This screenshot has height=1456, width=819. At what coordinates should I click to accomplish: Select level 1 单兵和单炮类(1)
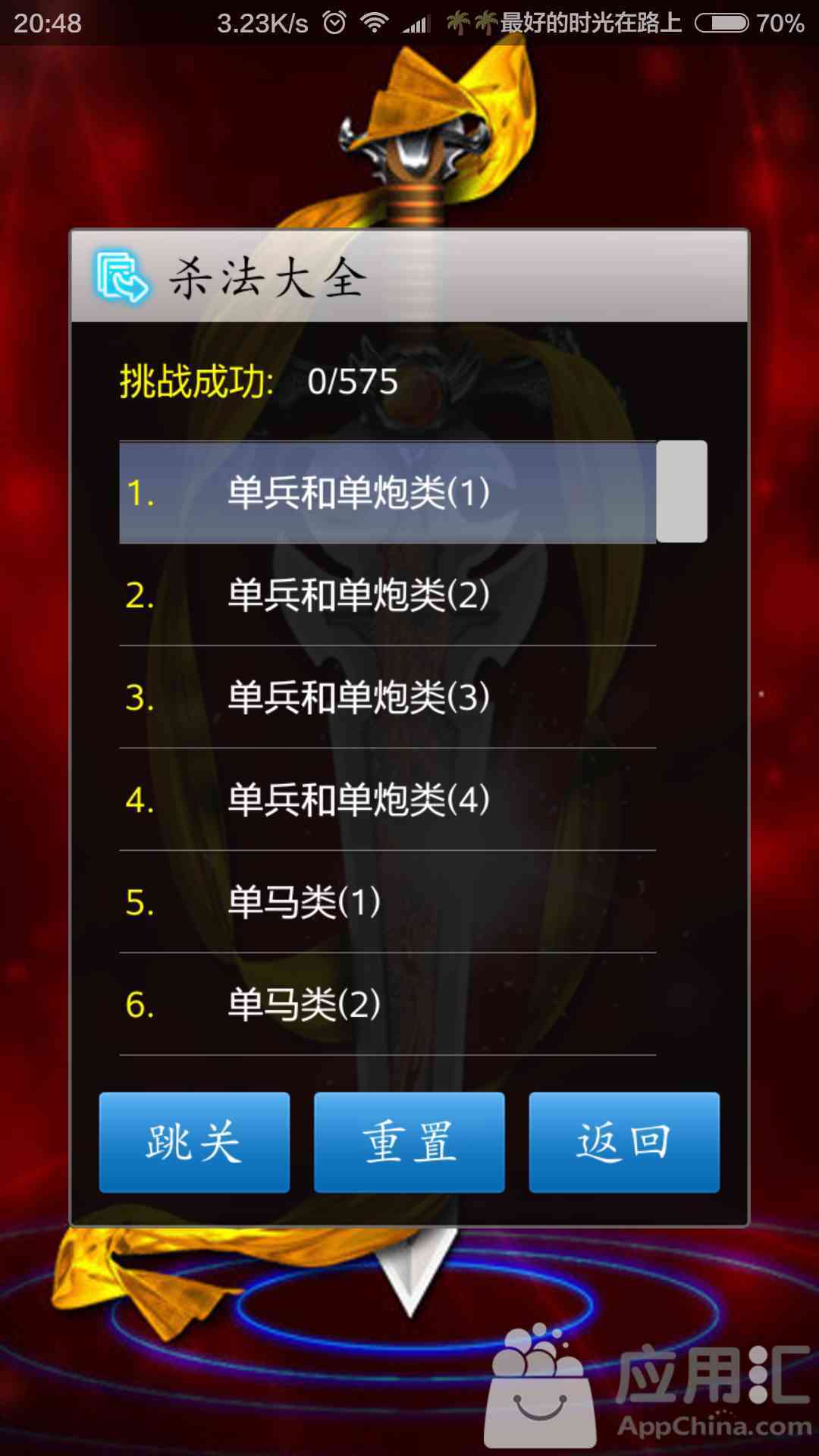pos(387,493)
